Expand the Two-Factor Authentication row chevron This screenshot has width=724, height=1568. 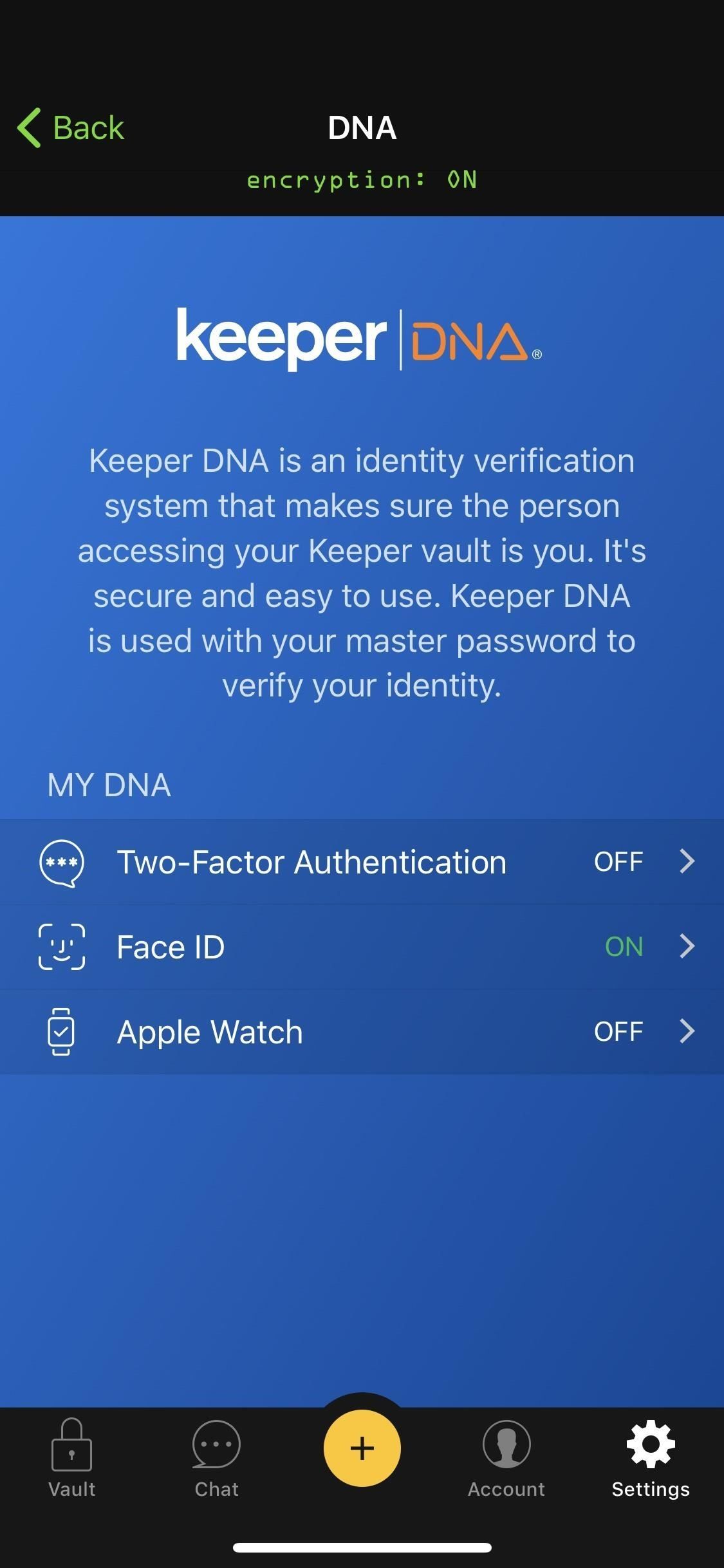688,861
